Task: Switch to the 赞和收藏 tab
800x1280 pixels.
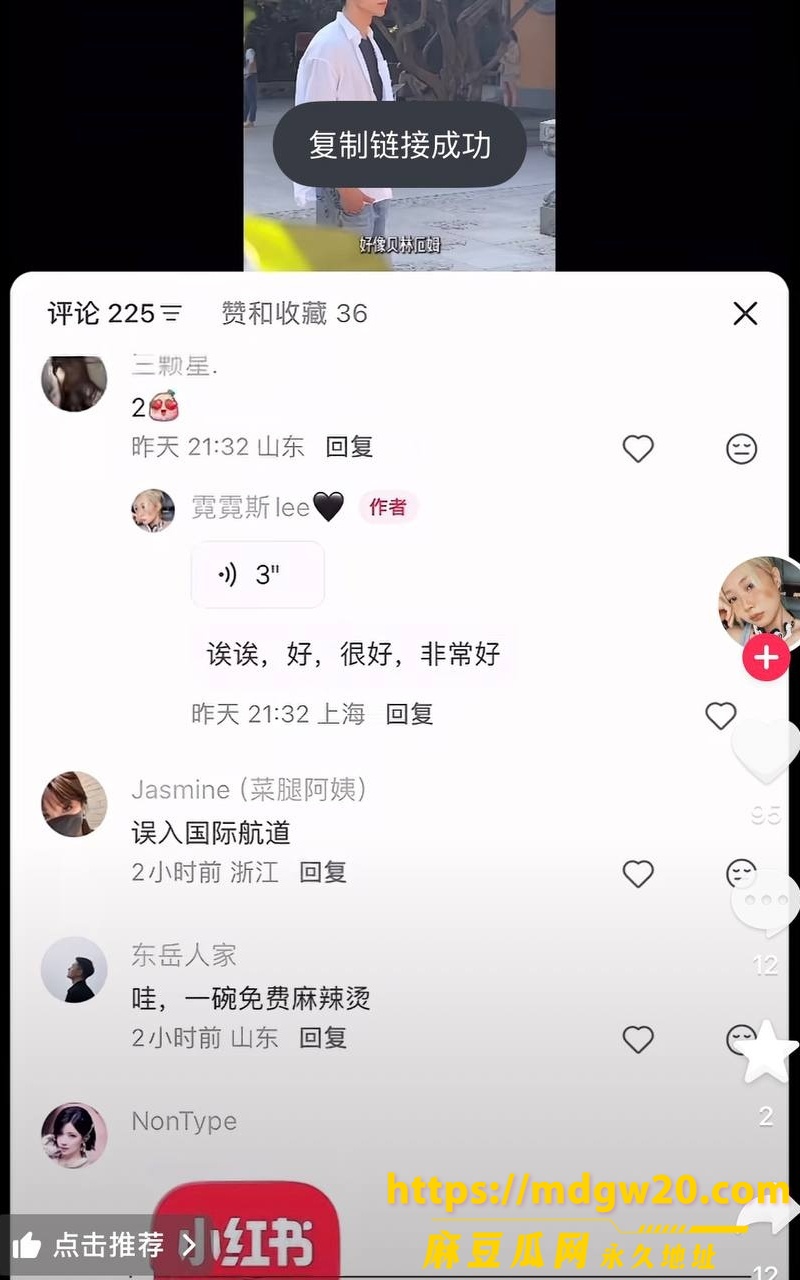Action: coord(294,314)
